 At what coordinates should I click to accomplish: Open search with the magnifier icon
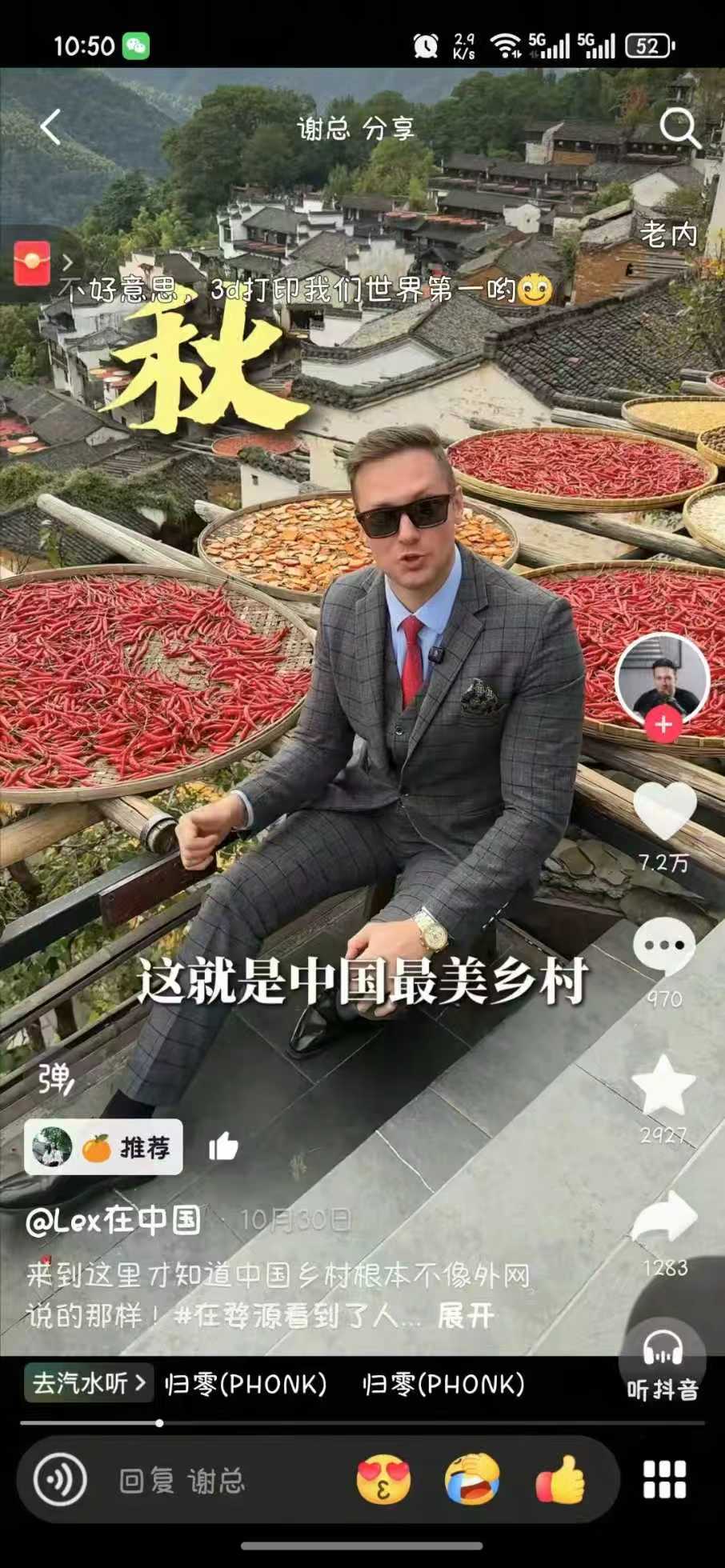coord(679,127)
